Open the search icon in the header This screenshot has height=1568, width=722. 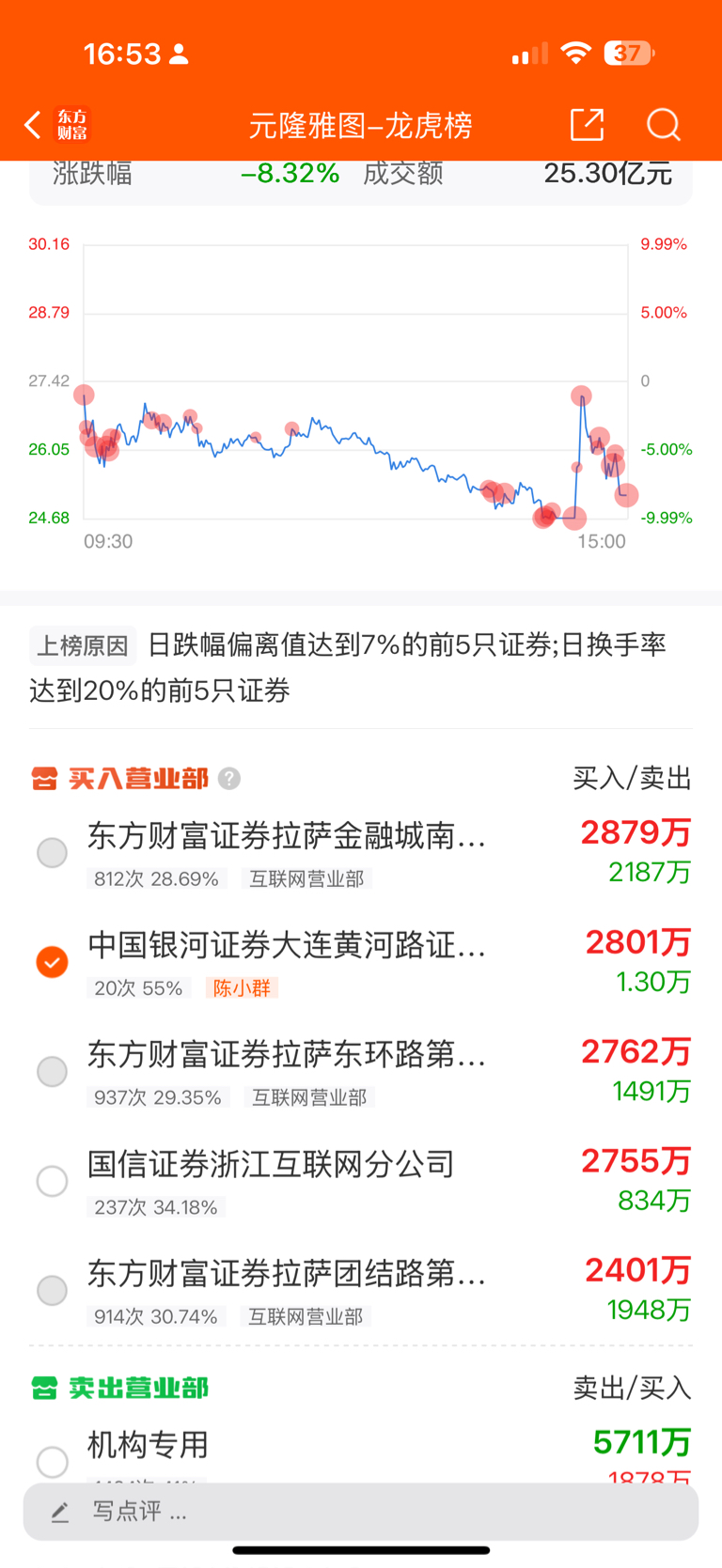(x=664, y=124)
